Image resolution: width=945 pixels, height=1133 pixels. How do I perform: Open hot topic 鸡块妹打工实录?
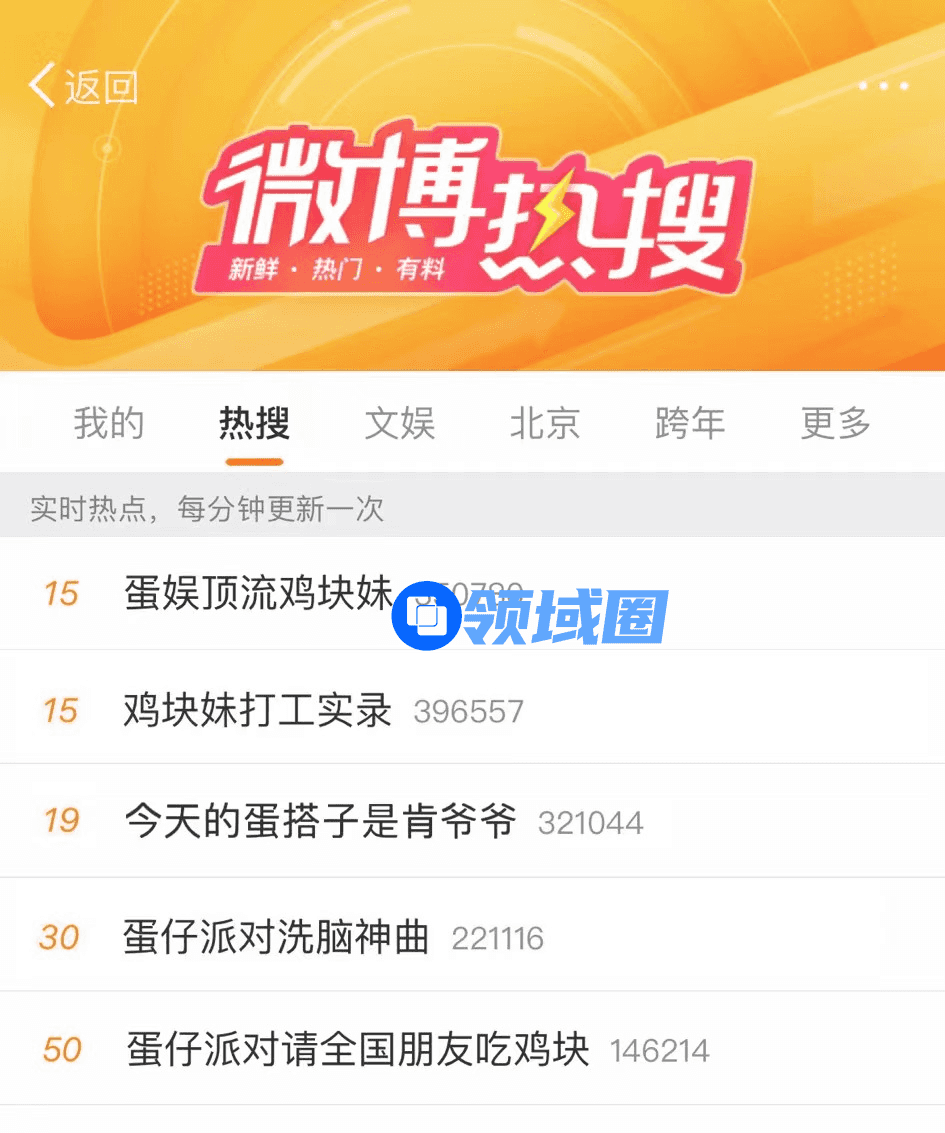pyautogui.click(x=258, y=710)
